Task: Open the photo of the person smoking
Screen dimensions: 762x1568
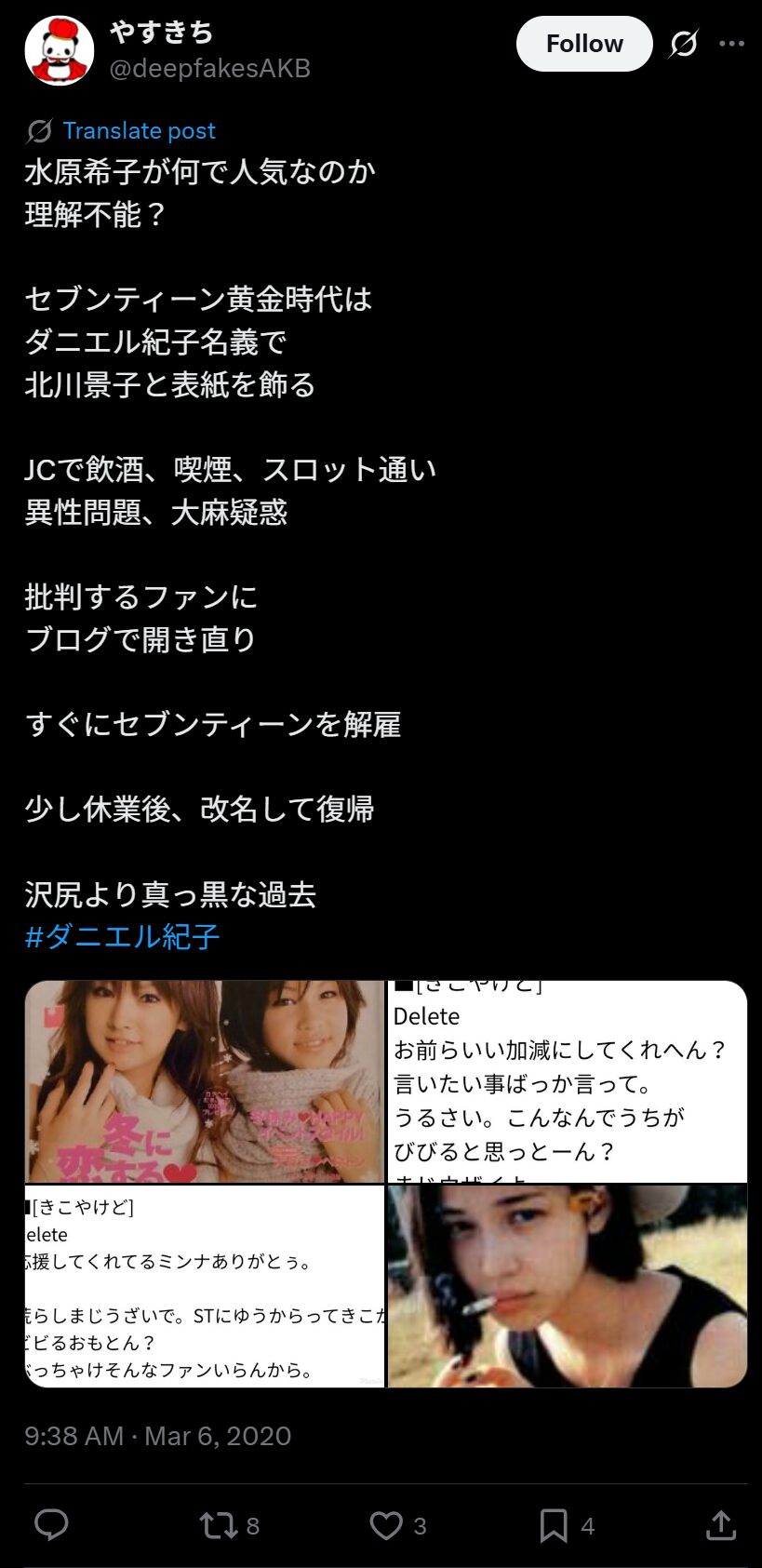Action: point(567,1286)
